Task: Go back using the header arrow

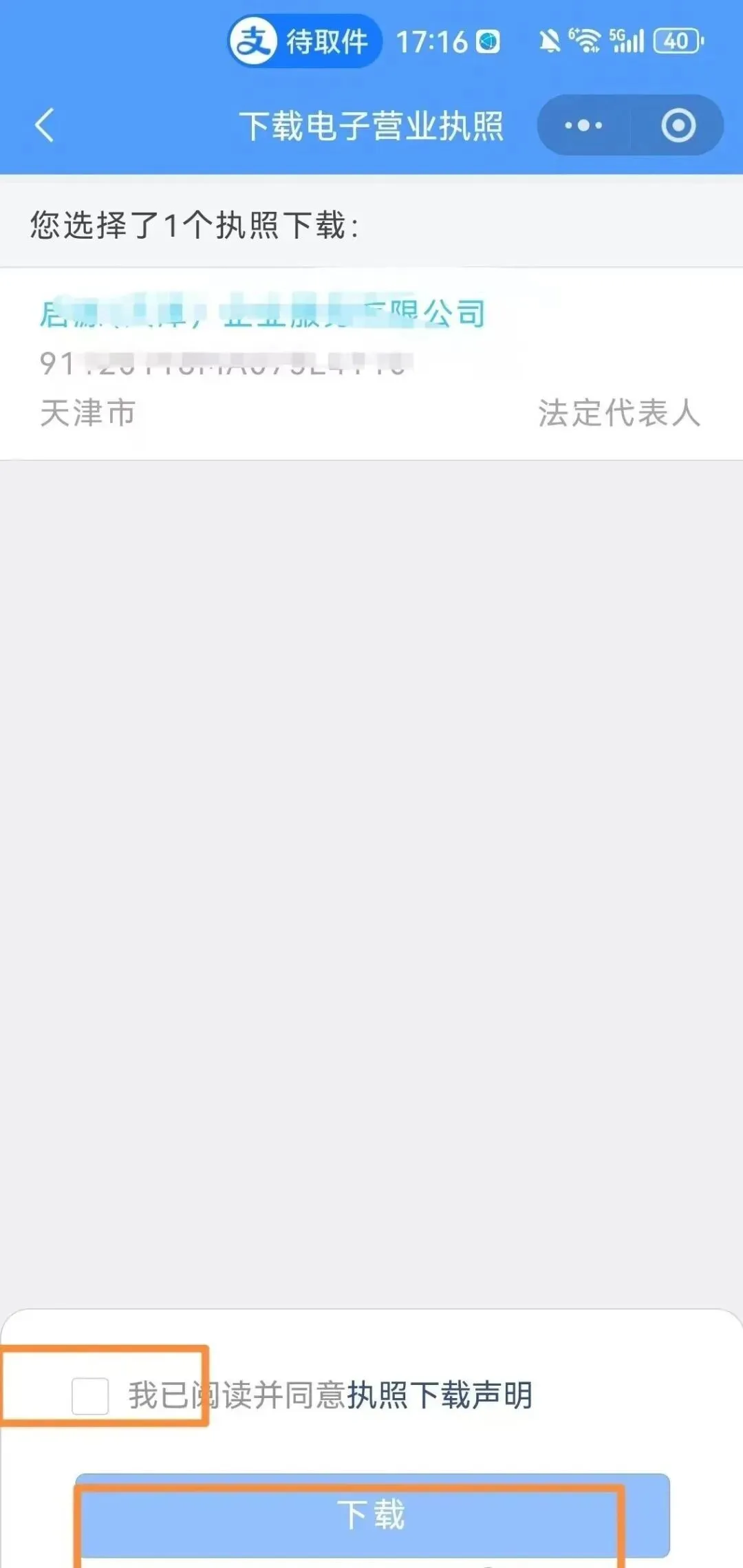Action: [45, 125]
